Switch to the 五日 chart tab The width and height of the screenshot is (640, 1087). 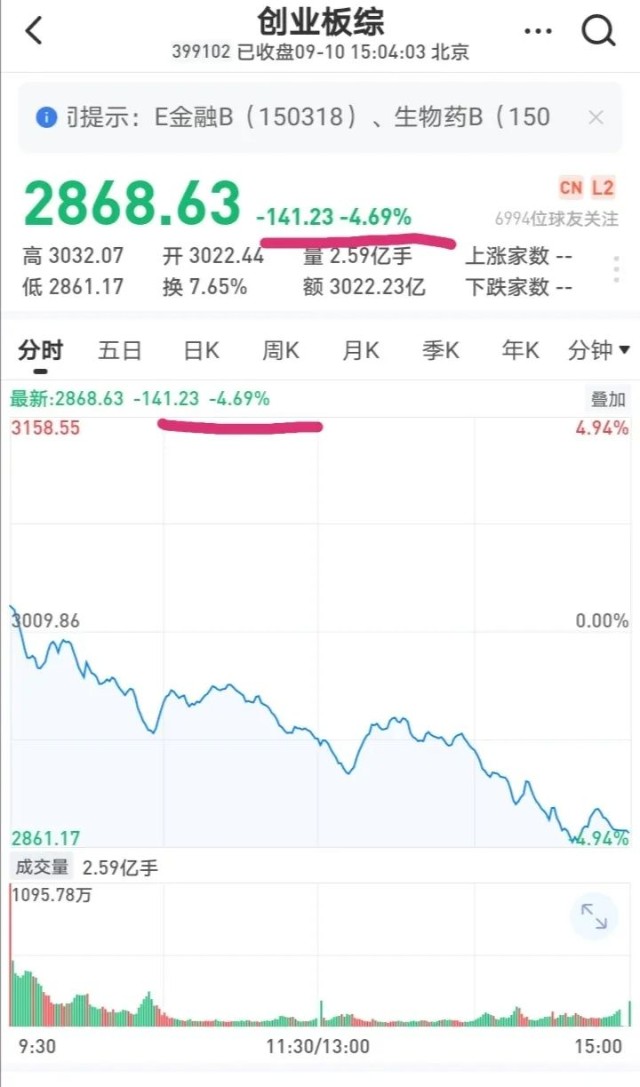[119, 351]
